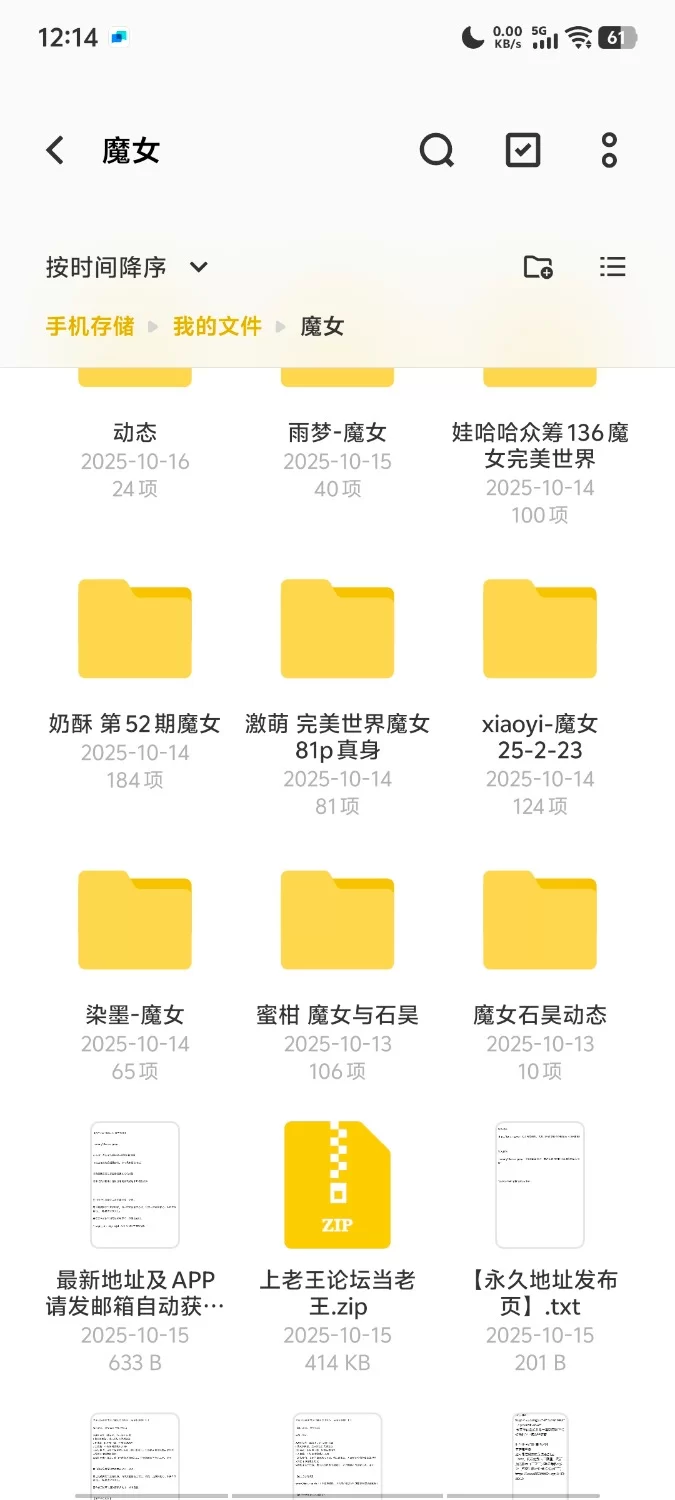Open the 雨梦-魔女 folder
Image resolution: width=675 pixels, height=1500 pixels.
pos(337,433)
